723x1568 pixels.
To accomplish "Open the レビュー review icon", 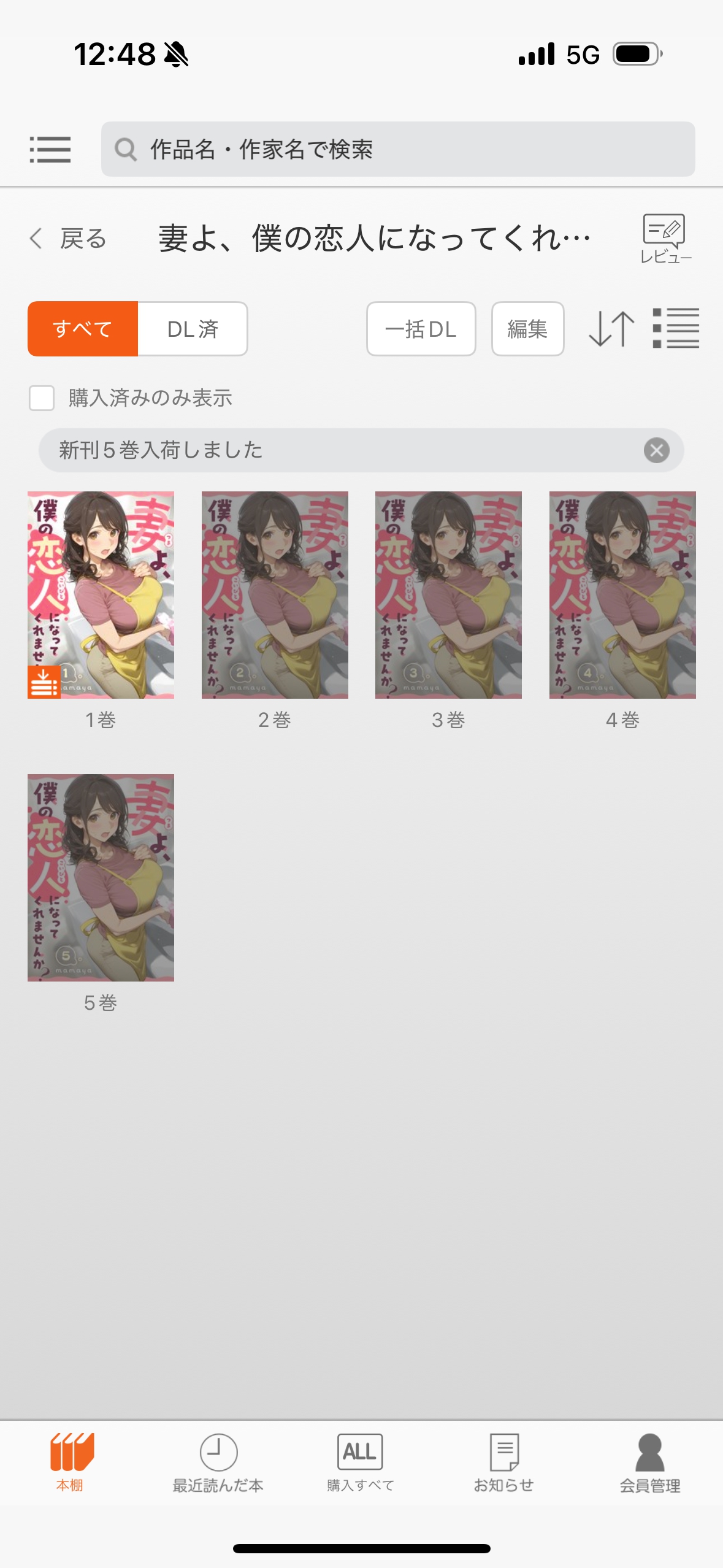I will click(x=665, y=239).
